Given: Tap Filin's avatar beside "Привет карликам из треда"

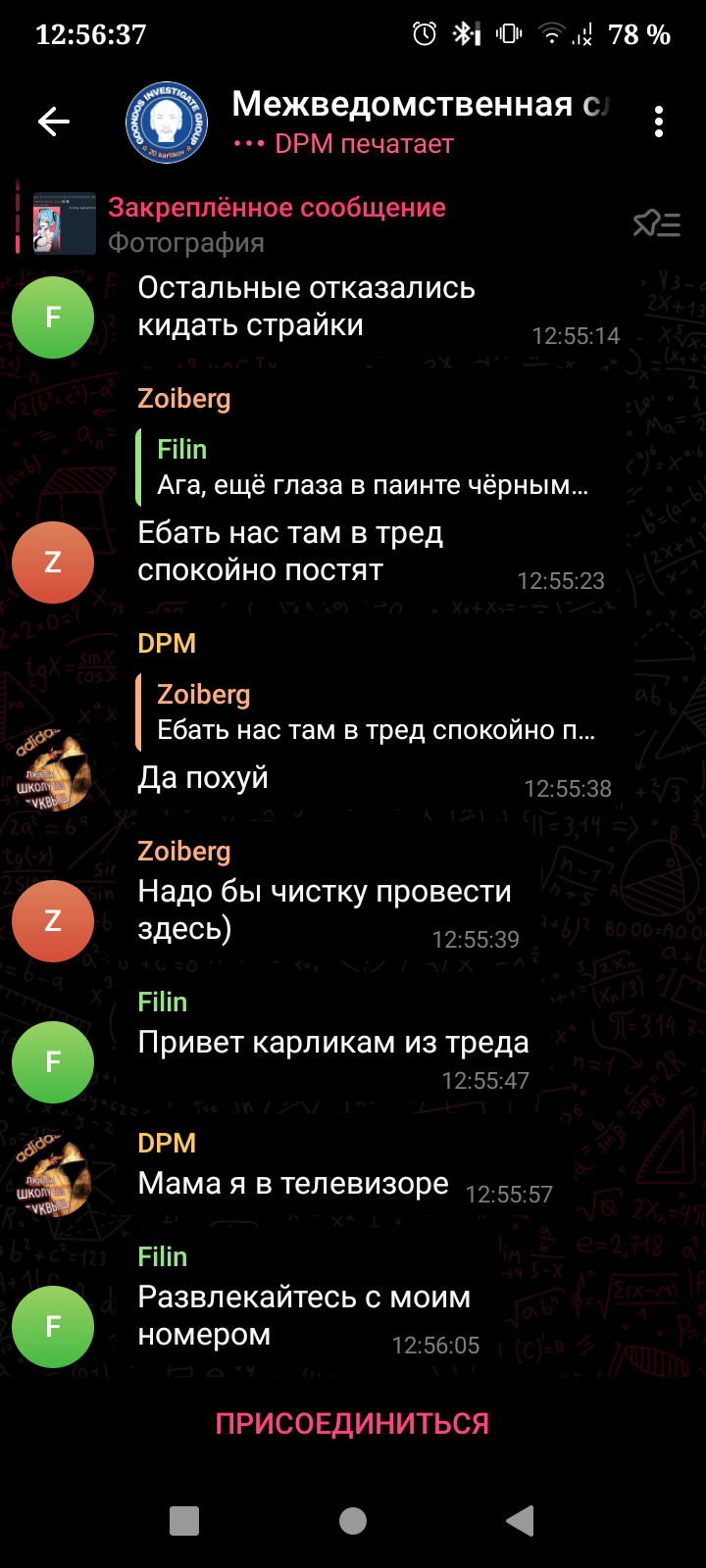Looking at the screenshot, I should [53, 1062].
